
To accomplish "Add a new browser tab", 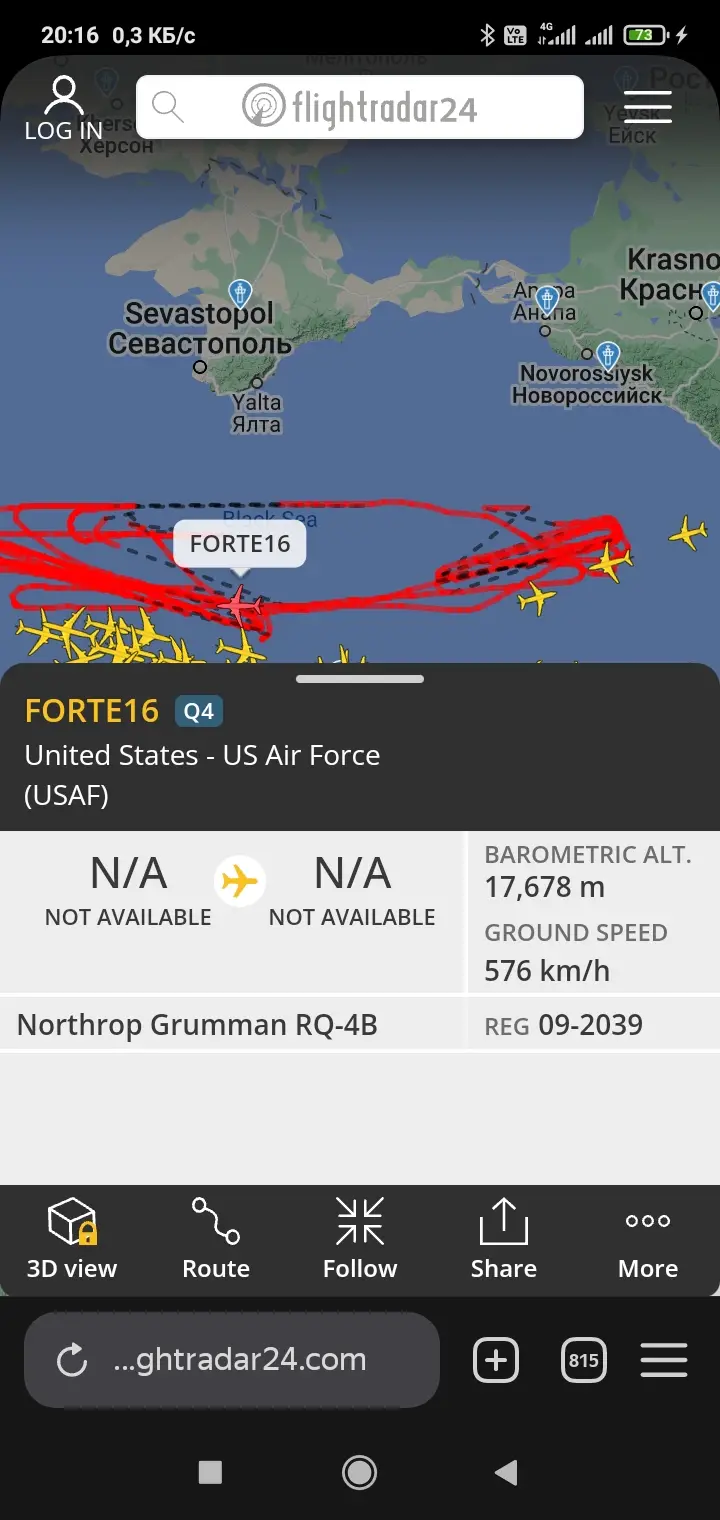I will pos(496,1360).
